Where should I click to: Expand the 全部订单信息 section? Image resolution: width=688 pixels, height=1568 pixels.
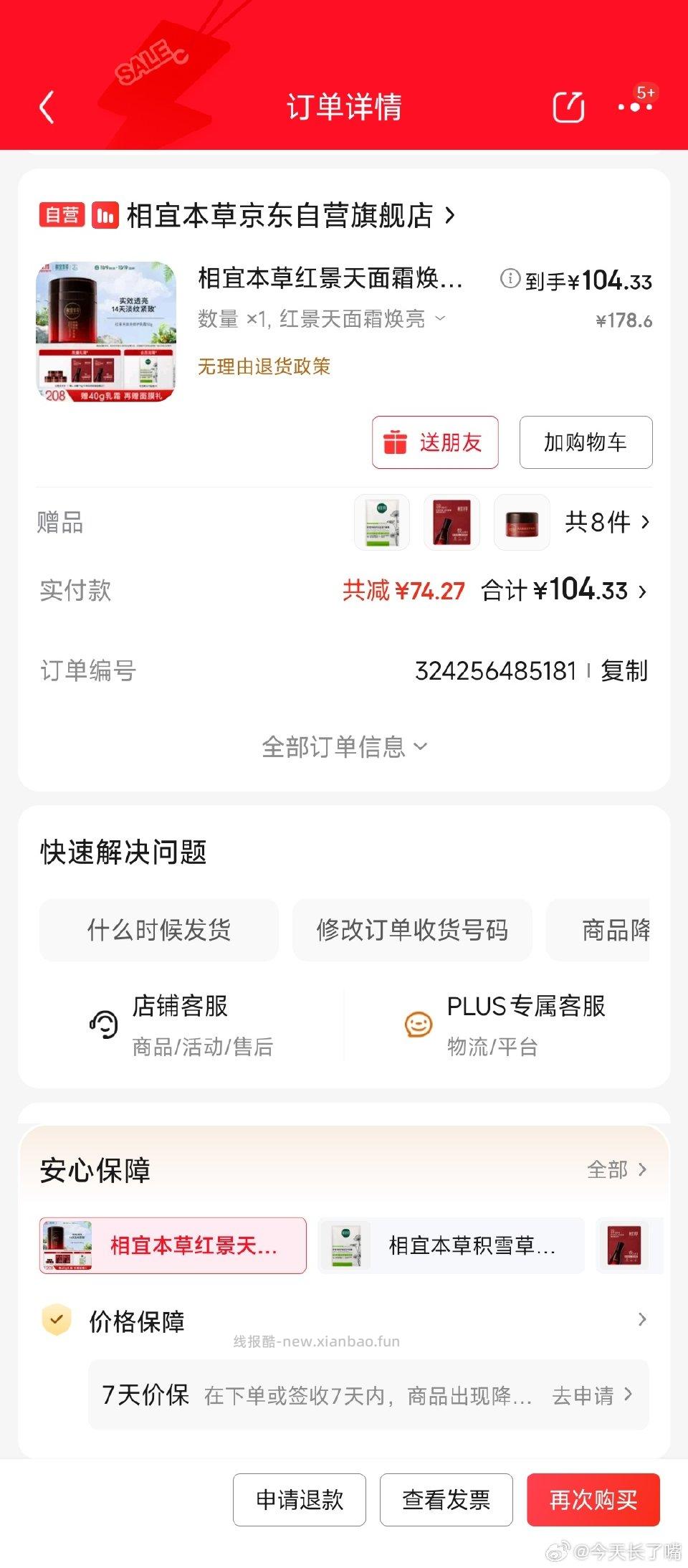[344, 747]
